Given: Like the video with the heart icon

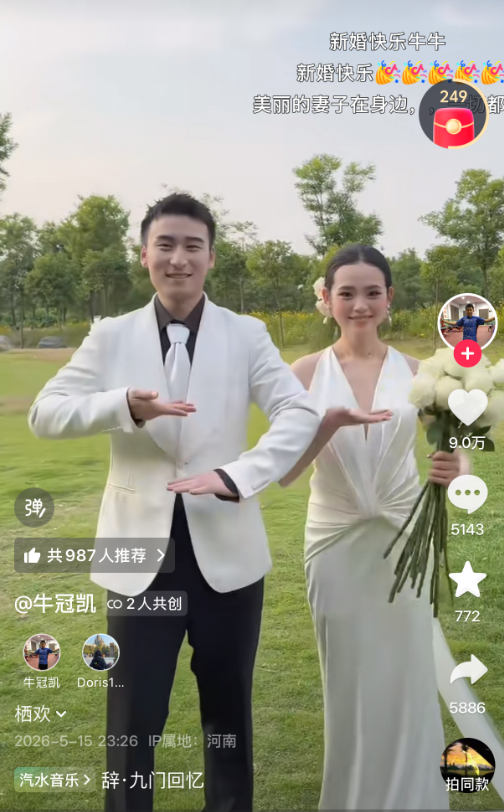Looking at the screenshot, I should pos(467,407).
